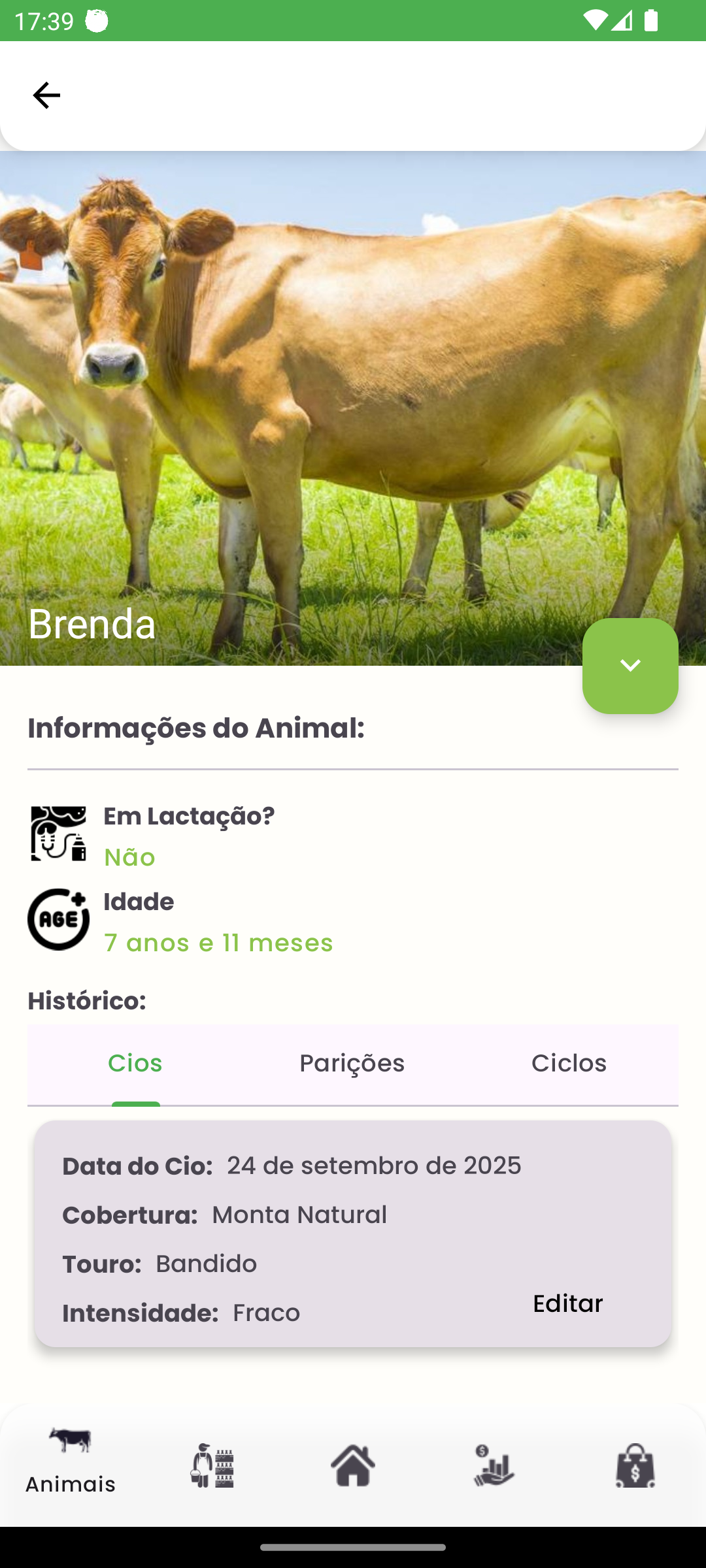Open the Touro selector showing Bandido

(x=205, y=1263)
